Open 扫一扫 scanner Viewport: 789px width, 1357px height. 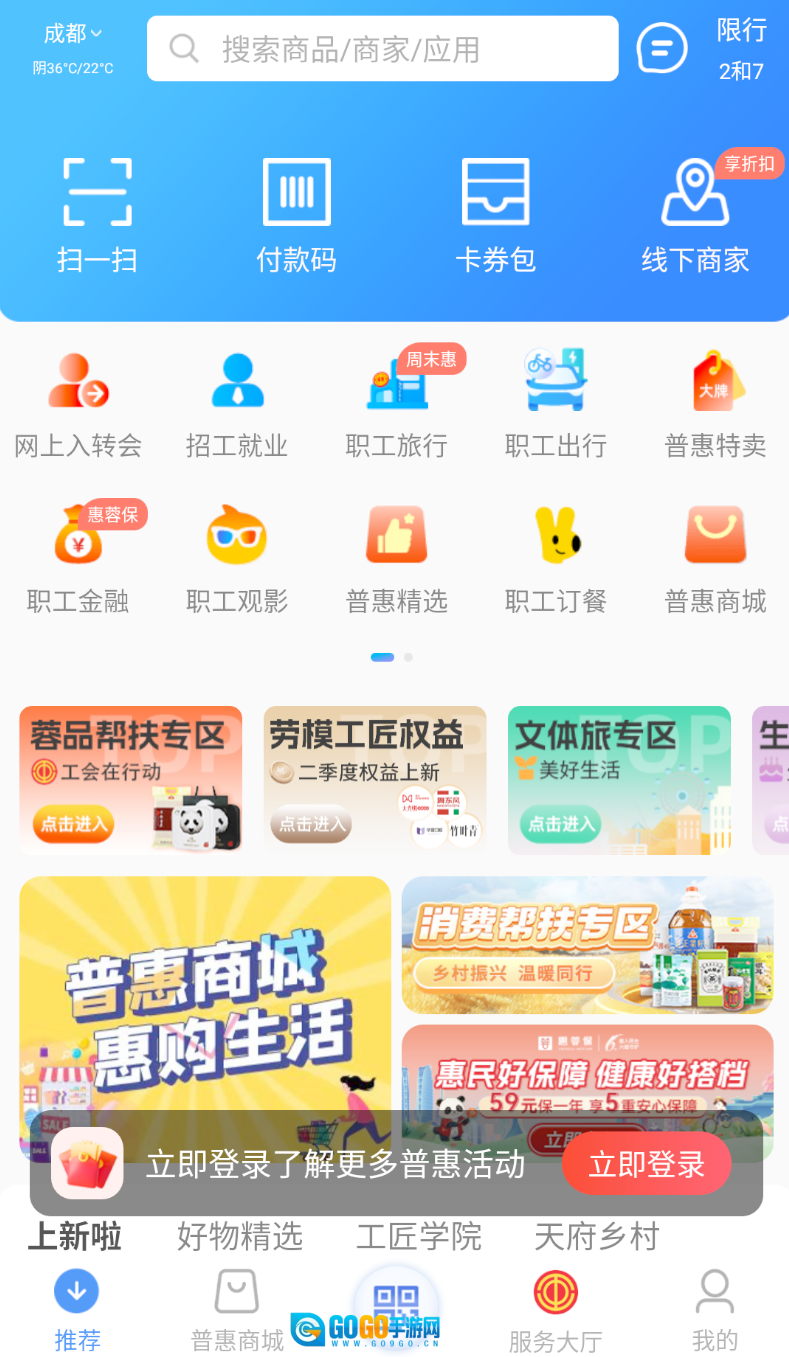tap(97, 214)
